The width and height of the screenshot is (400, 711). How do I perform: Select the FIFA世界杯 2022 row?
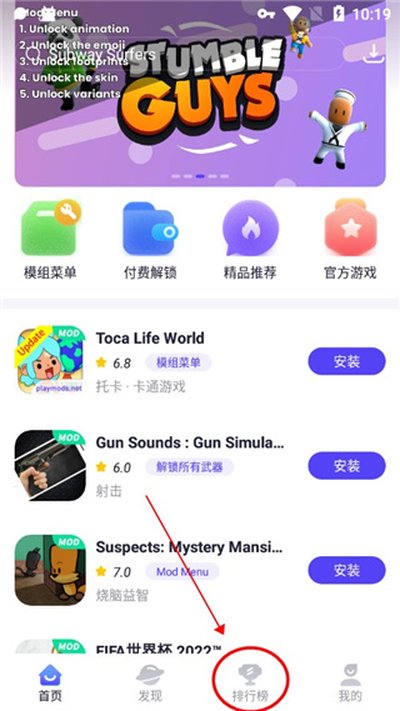[200, 647]
